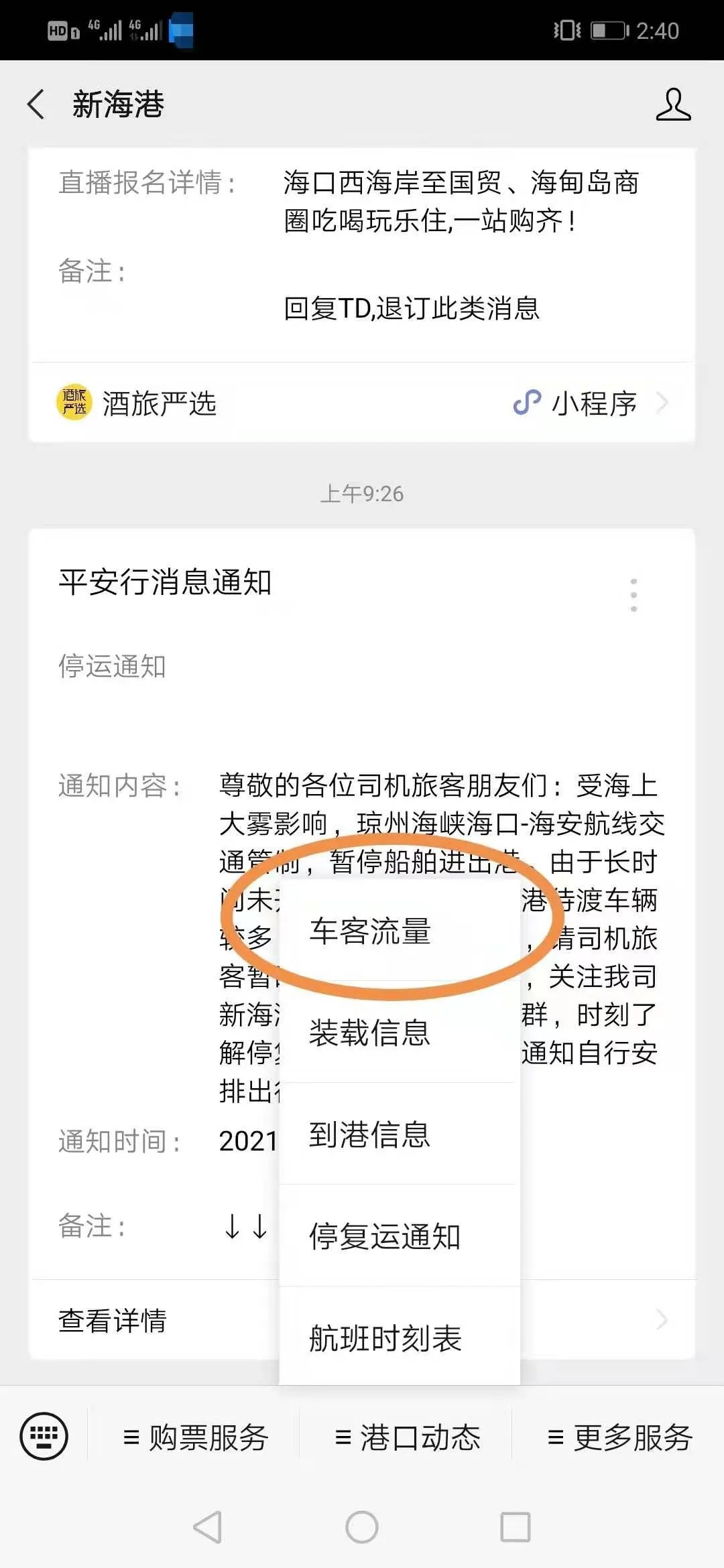The height and width of the screenshot is (1568, 724).
Task: Go to the system home screen
Action: tap(362, 1528)
